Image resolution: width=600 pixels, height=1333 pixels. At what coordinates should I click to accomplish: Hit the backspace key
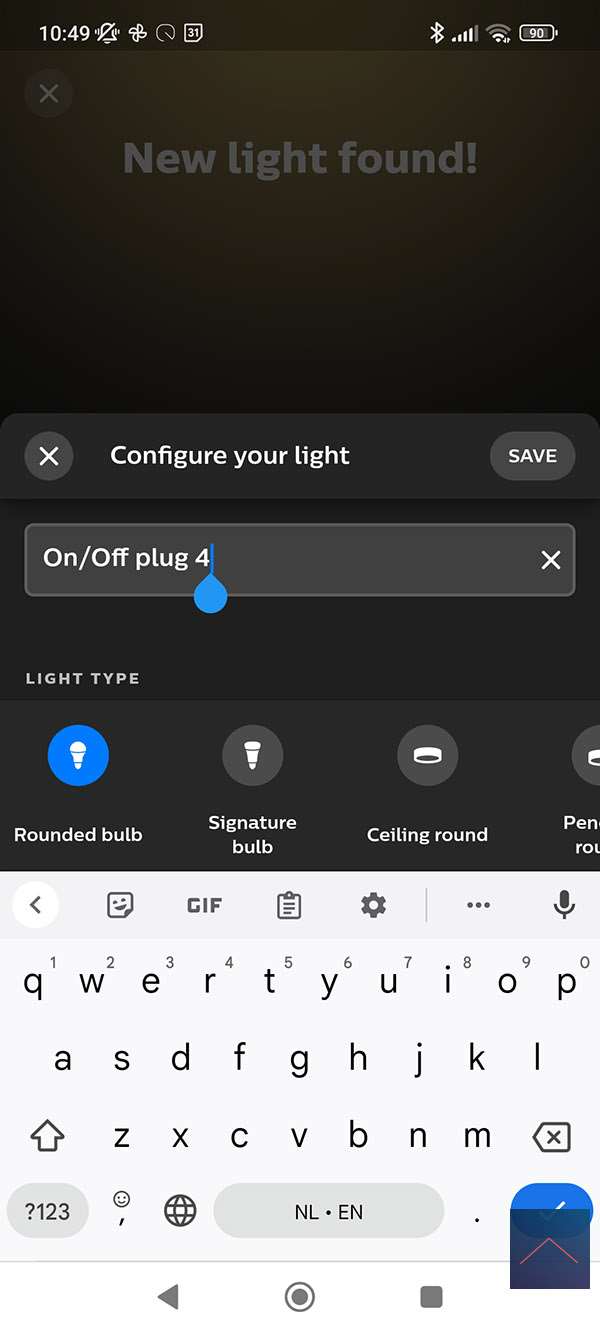coord(551,1137)
